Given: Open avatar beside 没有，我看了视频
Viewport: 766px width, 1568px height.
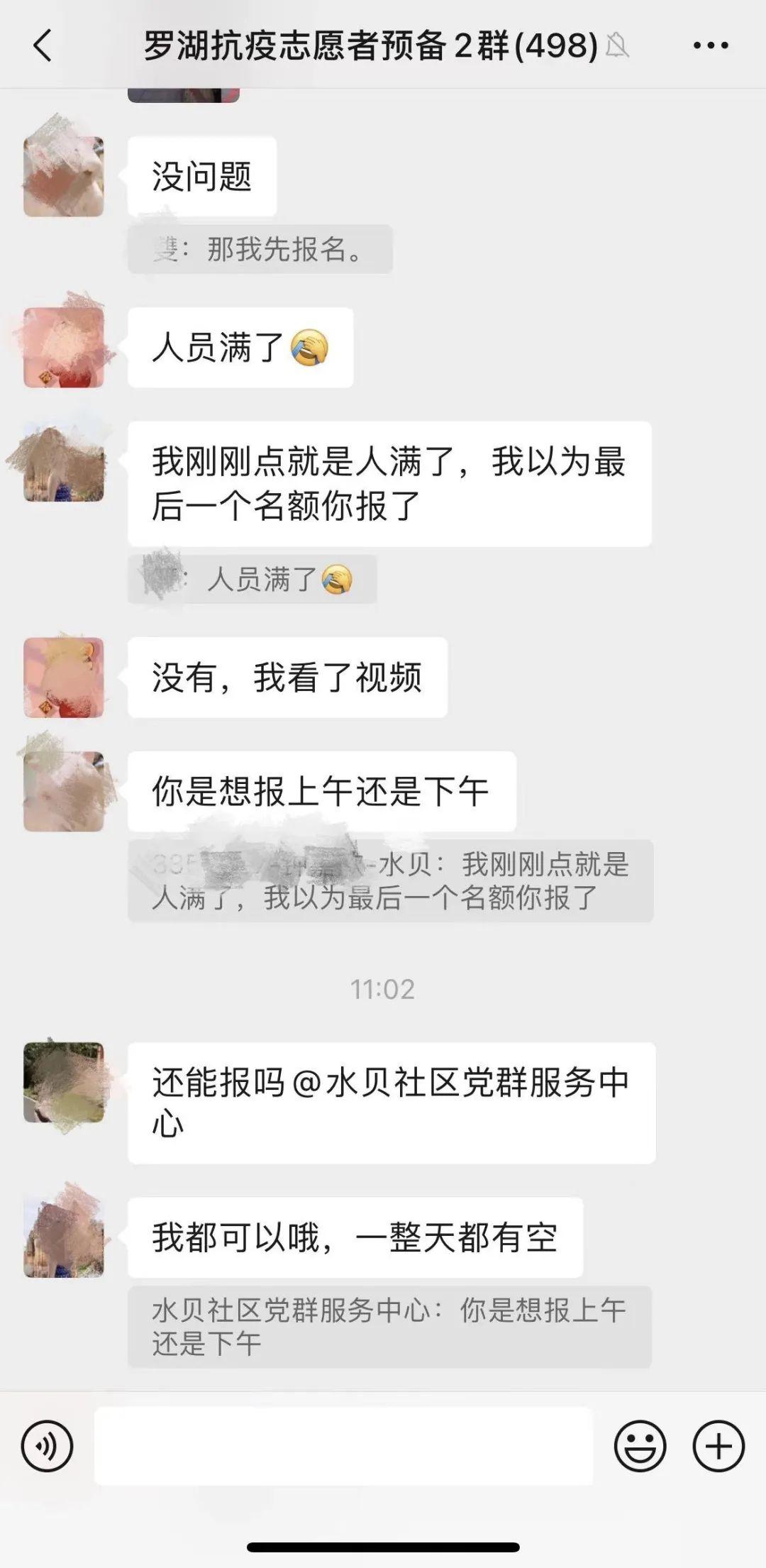Looking at the screenshot, I should point(64,677).
